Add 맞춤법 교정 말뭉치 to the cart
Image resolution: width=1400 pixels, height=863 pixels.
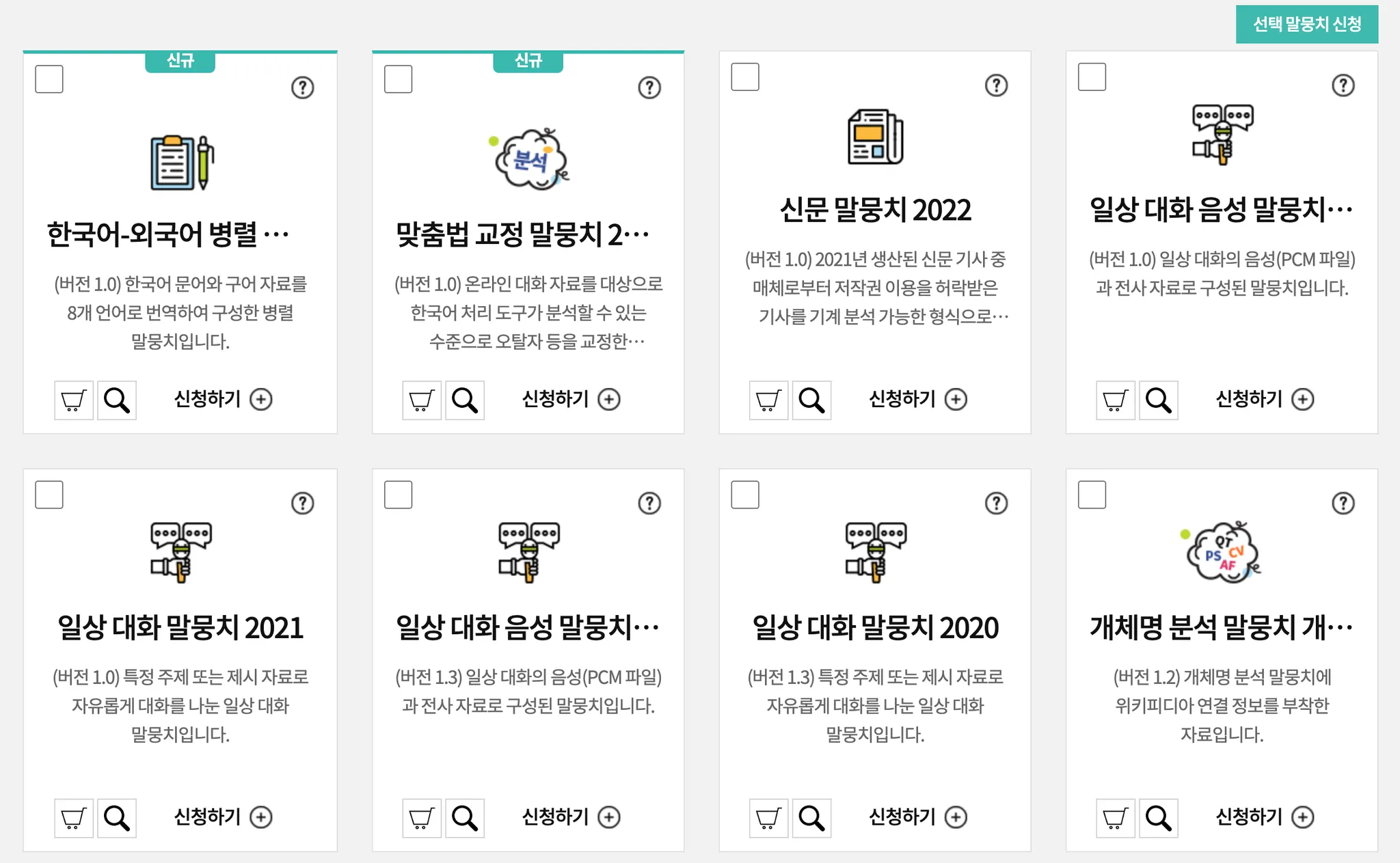click(422, 400)
